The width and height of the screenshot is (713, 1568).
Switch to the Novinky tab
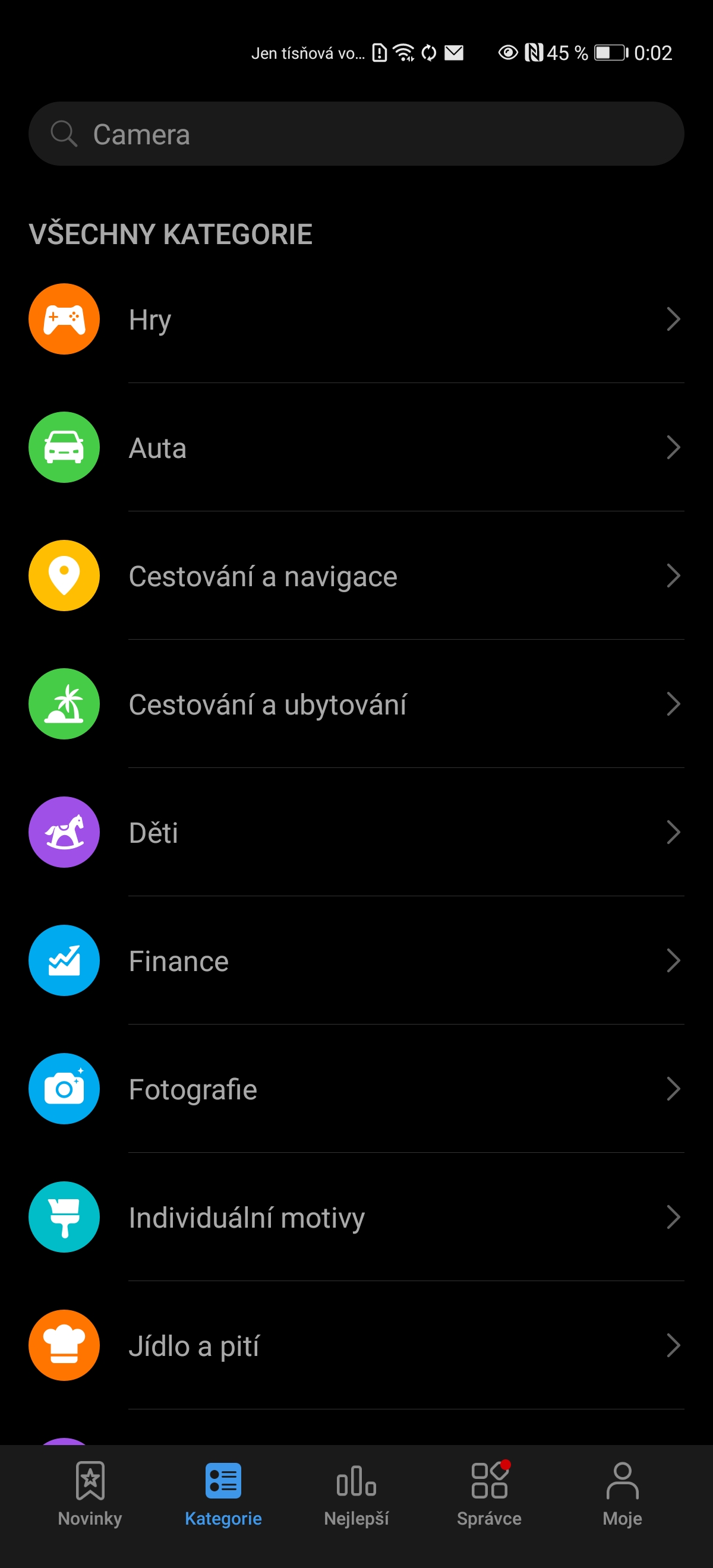point(90,1494)
